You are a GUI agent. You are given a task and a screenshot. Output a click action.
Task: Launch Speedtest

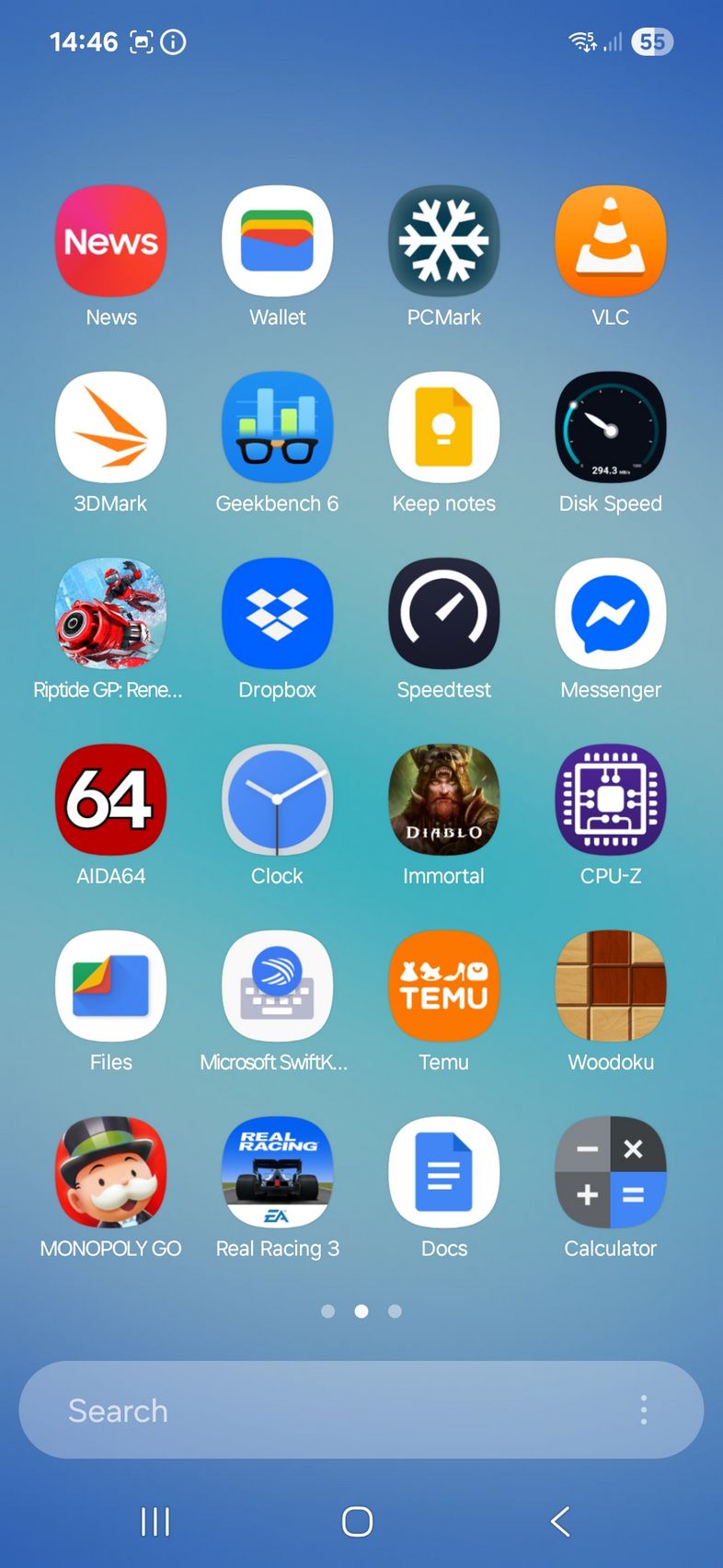[444, 613]
